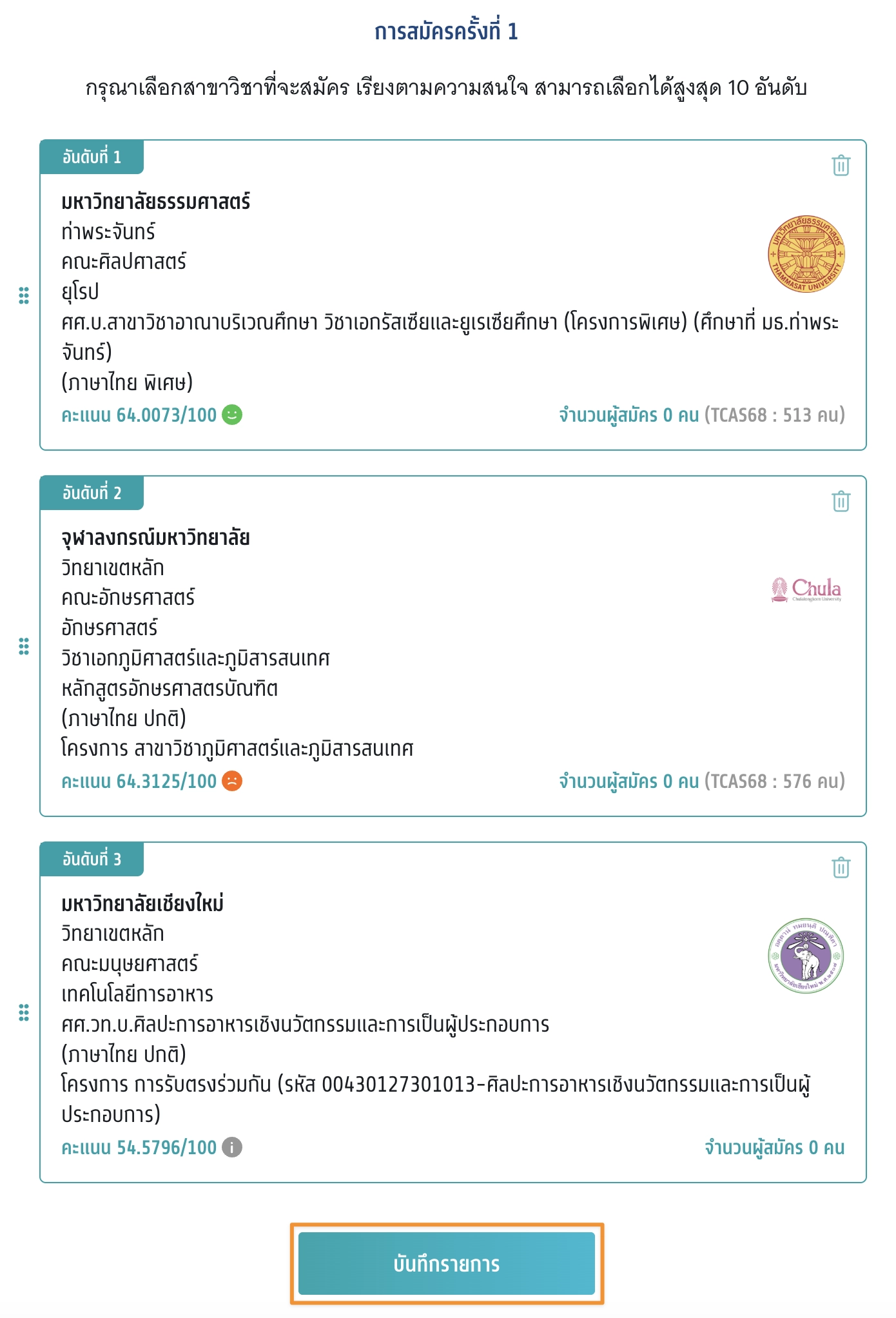This screenshot has height=1318, width=896.
Task: Tap the บันทึกรายการ save button
Action: [x=447, y=1263]
